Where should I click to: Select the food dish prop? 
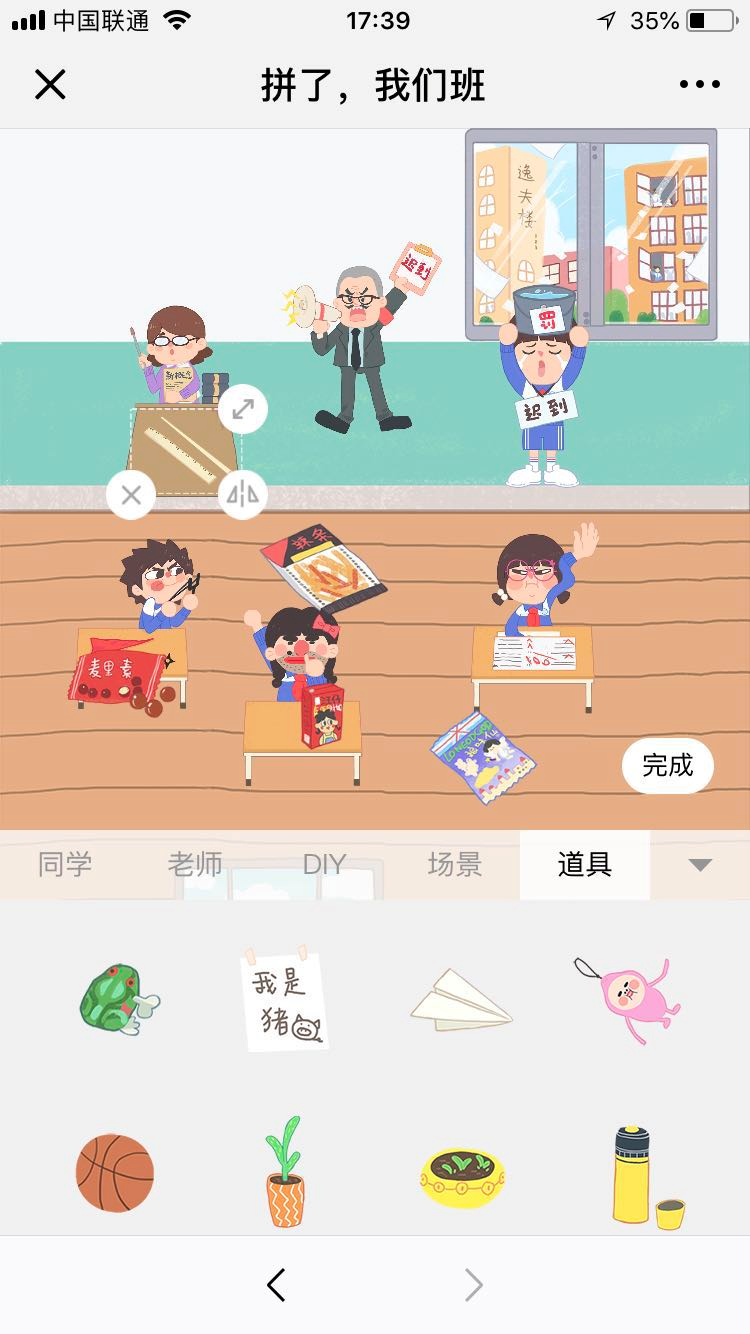(x=460, y=1177)
